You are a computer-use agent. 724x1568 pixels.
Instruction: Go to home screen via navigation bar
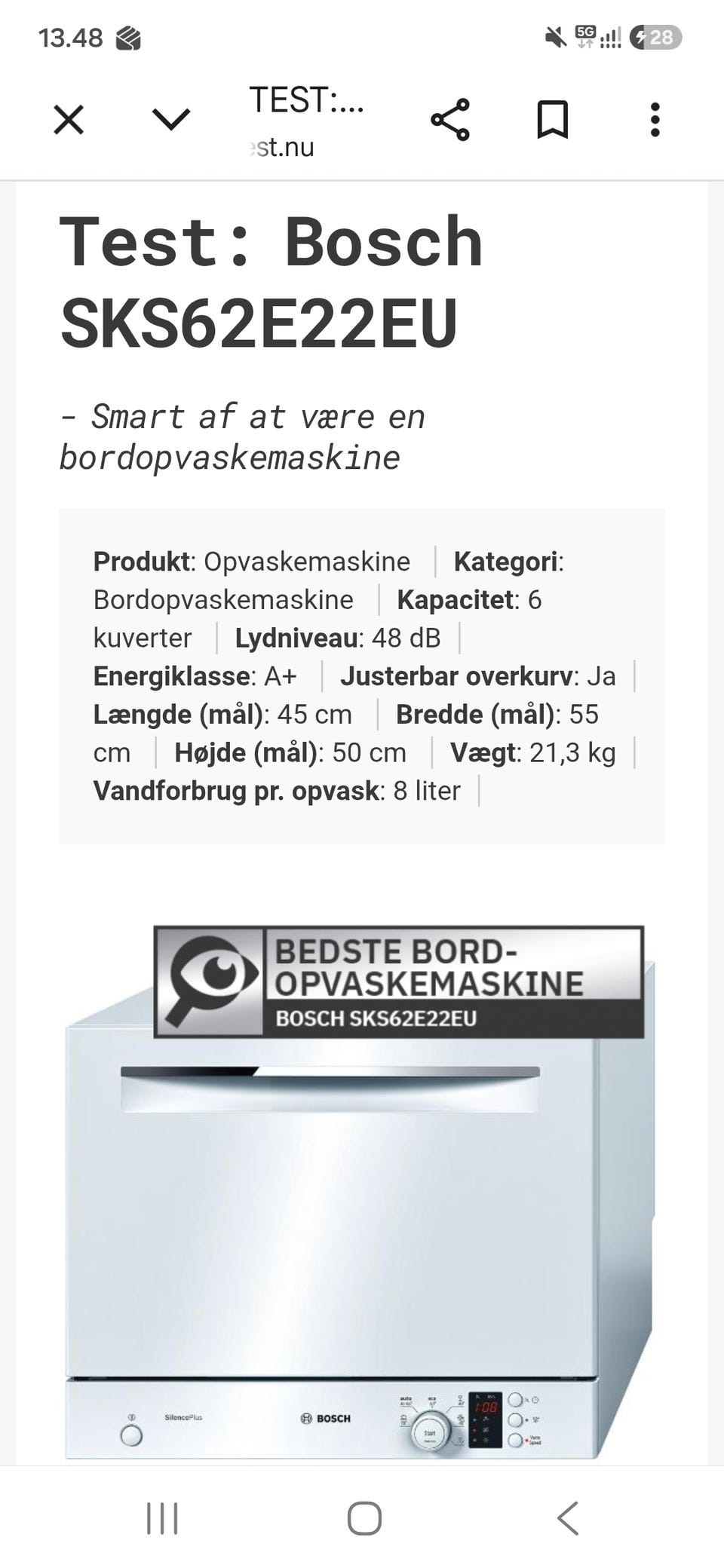[x=364, y=1517]
